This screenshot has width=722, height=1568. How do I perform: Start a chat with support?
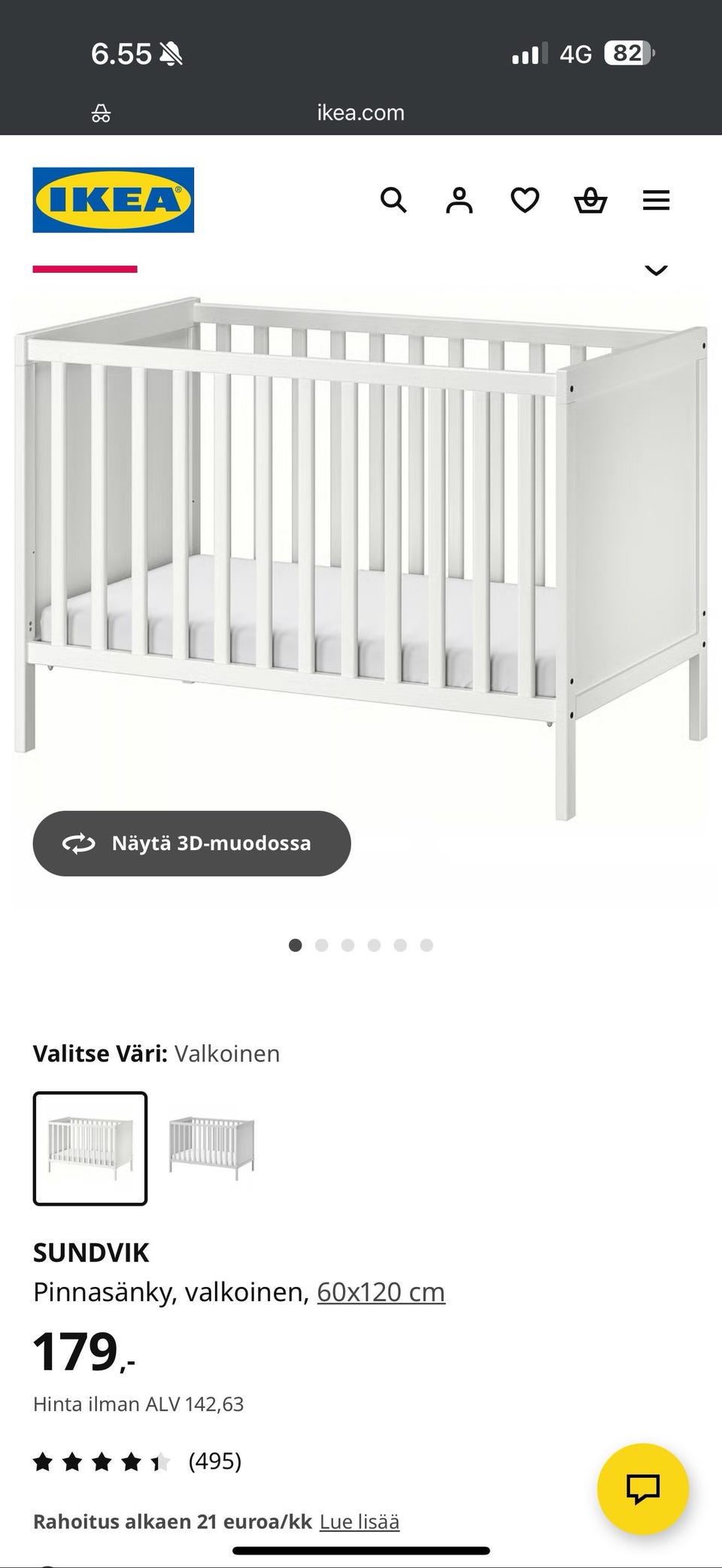click(642, 1488)
